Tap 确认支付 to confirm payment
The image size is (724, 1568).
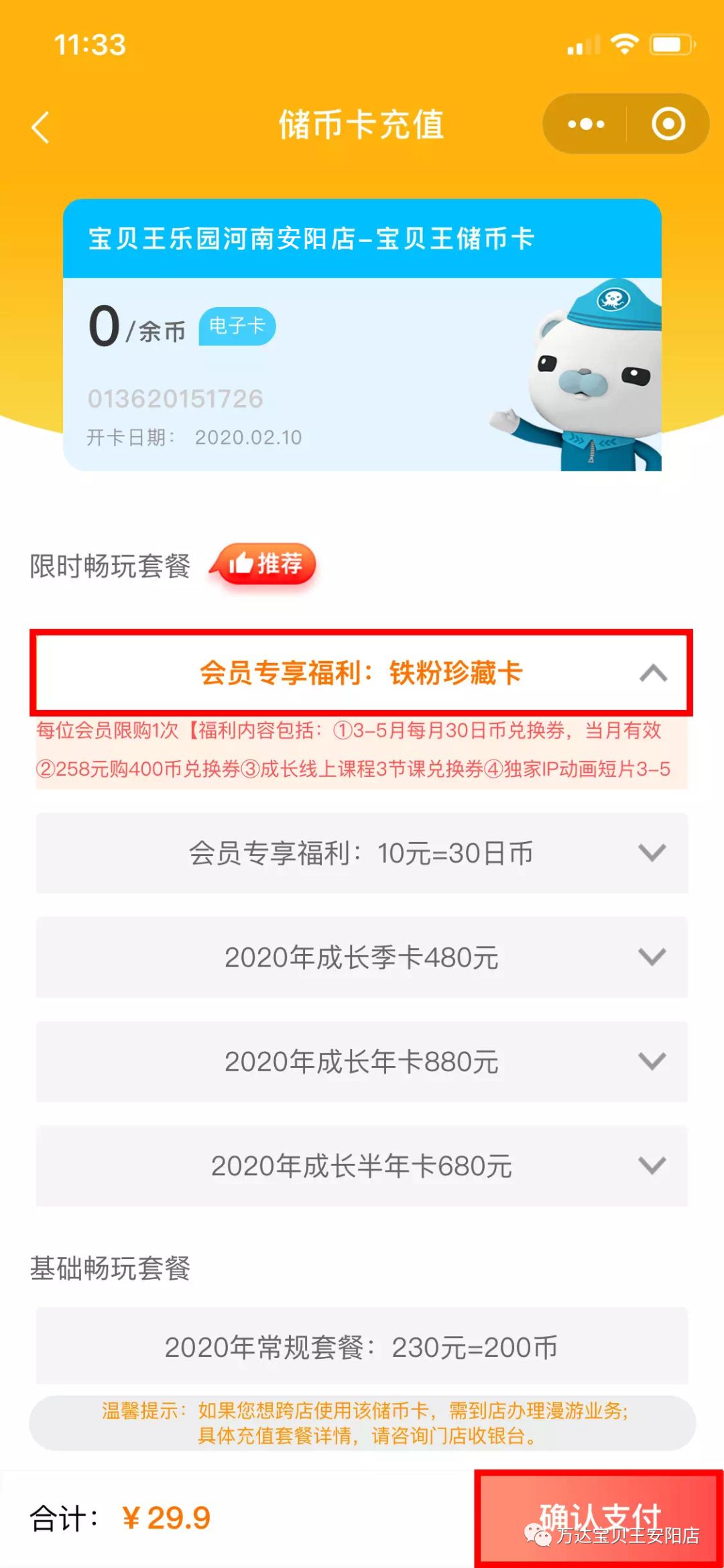(599, 1518)
